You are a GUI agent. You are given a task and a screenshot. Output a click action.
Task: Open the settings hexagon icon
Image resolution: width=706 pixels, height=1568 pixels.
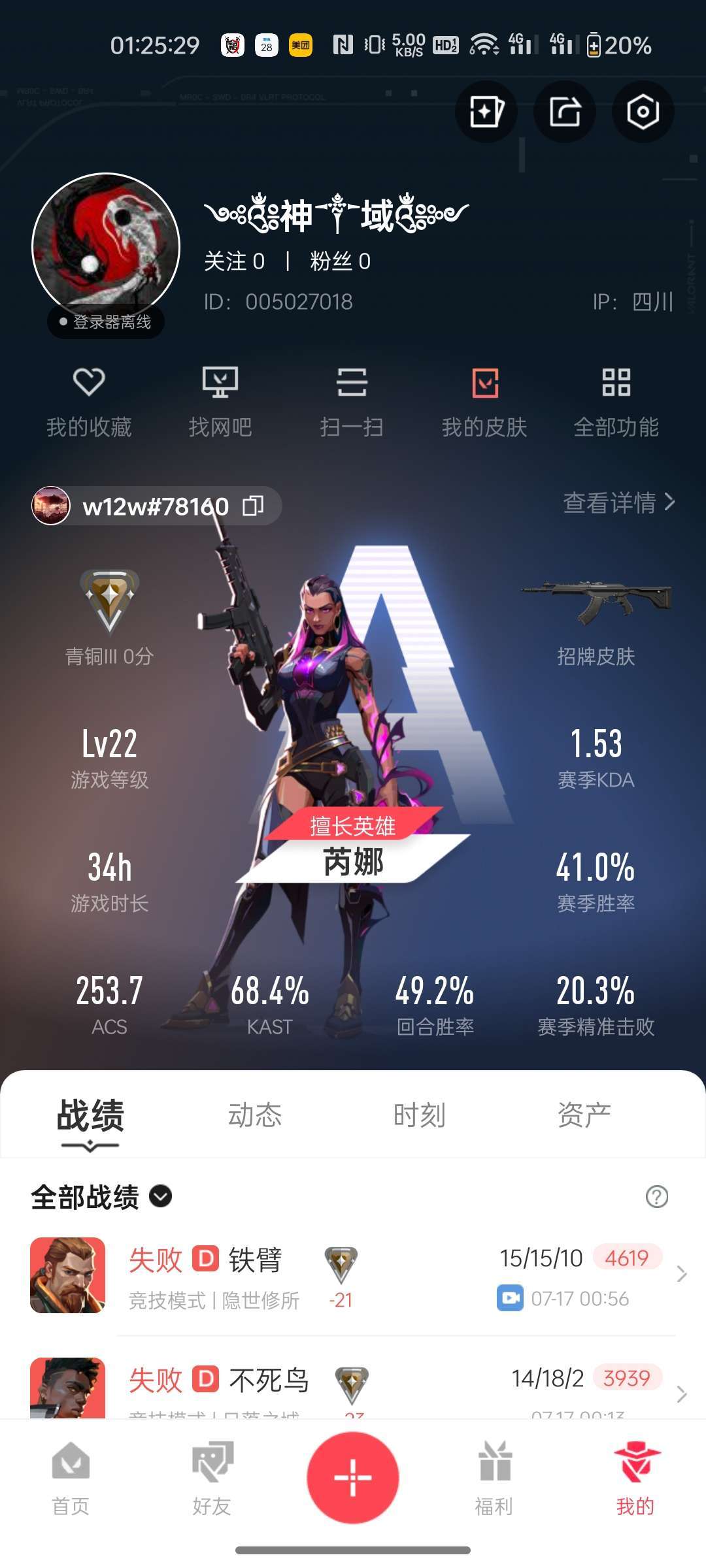(643, 112)
